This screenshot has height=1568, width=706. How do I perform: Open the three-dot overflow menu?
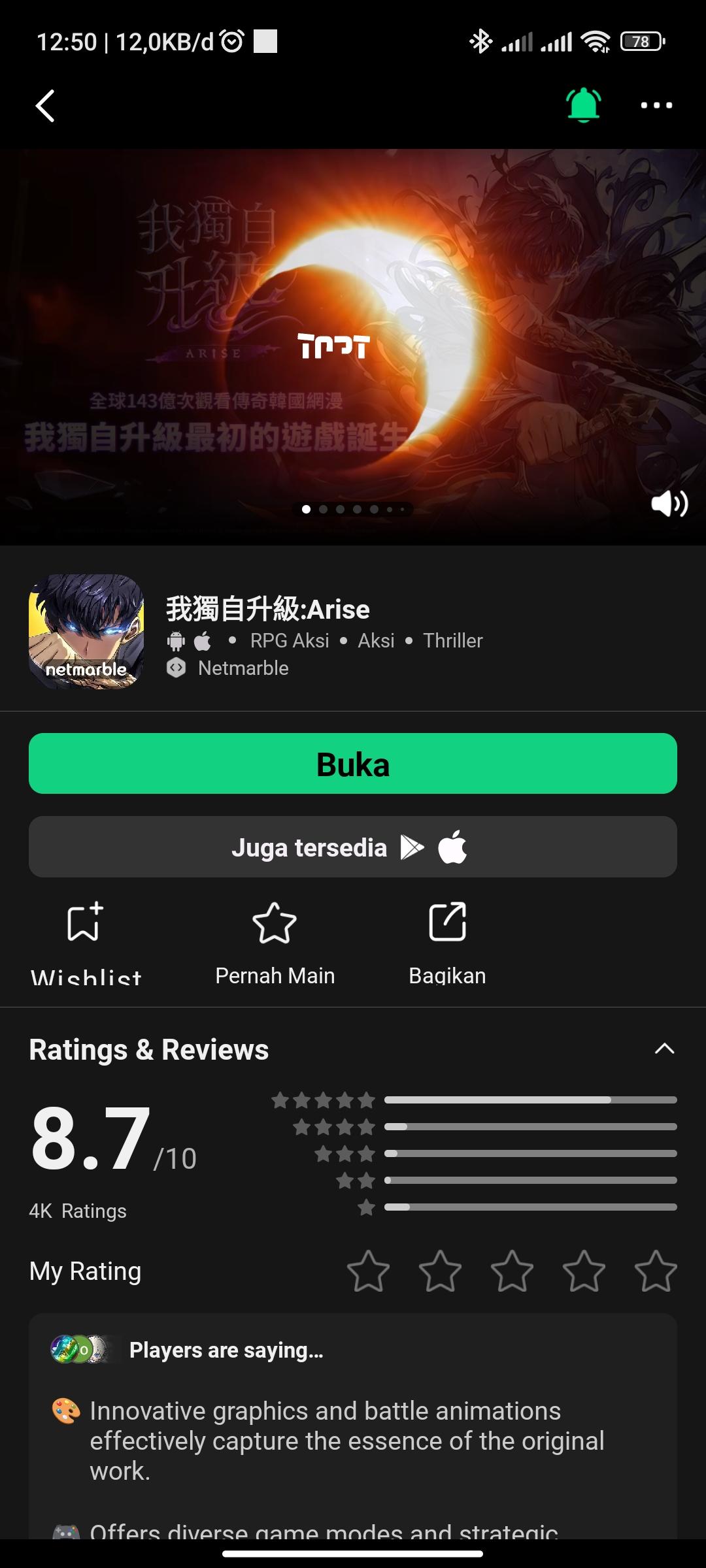click(x=656, y=105)
